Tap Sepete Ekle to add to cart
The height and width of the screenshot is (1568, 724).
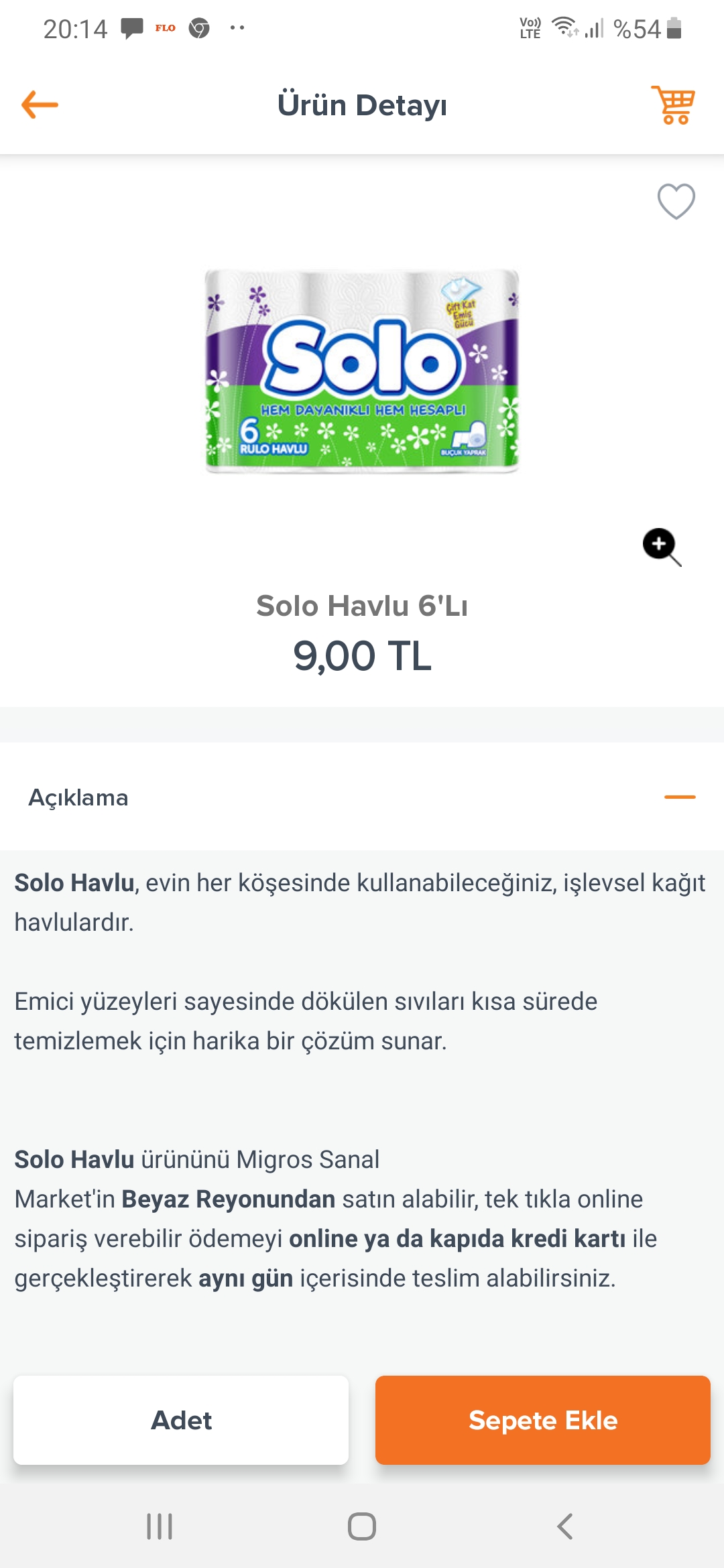(542, 1420)
